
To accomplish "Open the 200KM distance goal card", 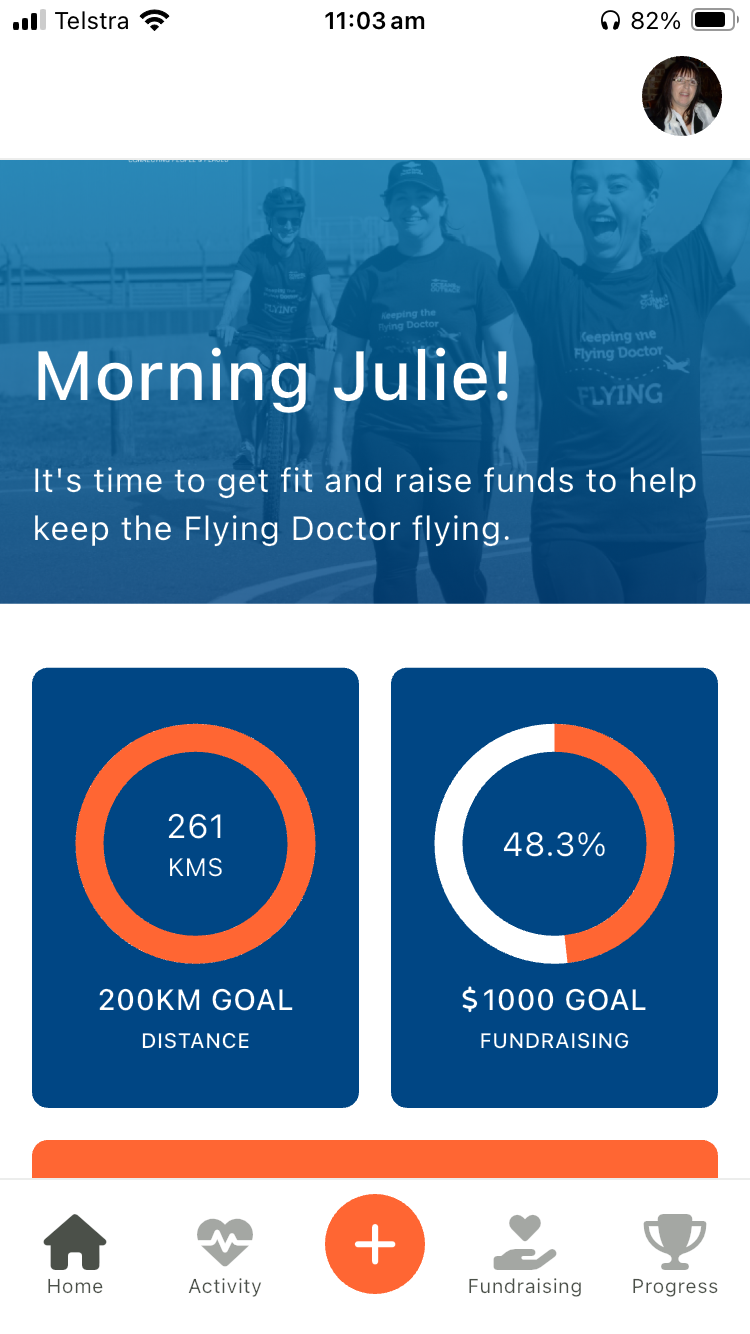I will point(195,887).
